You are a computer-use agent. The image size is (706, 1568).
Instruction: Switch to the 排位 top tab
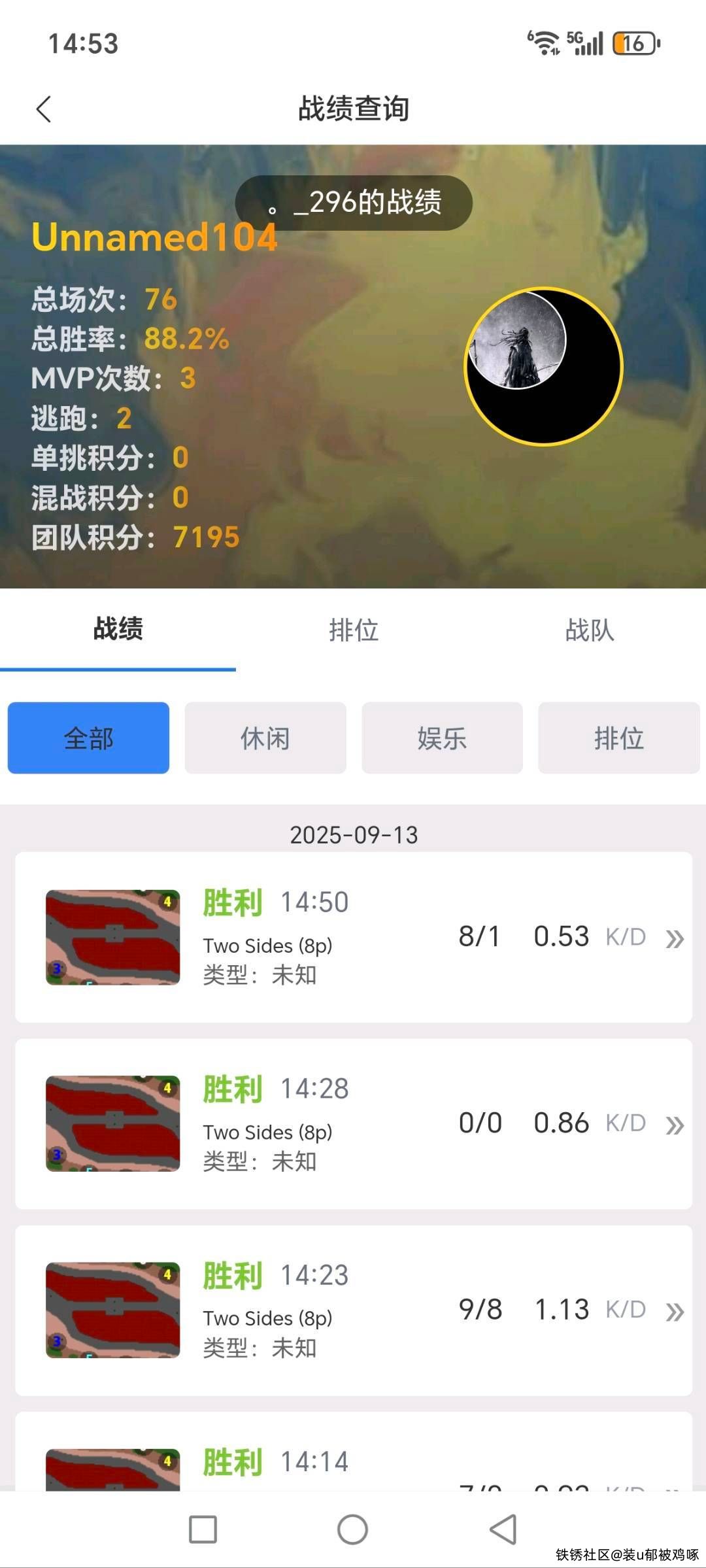tap(354, 630)
